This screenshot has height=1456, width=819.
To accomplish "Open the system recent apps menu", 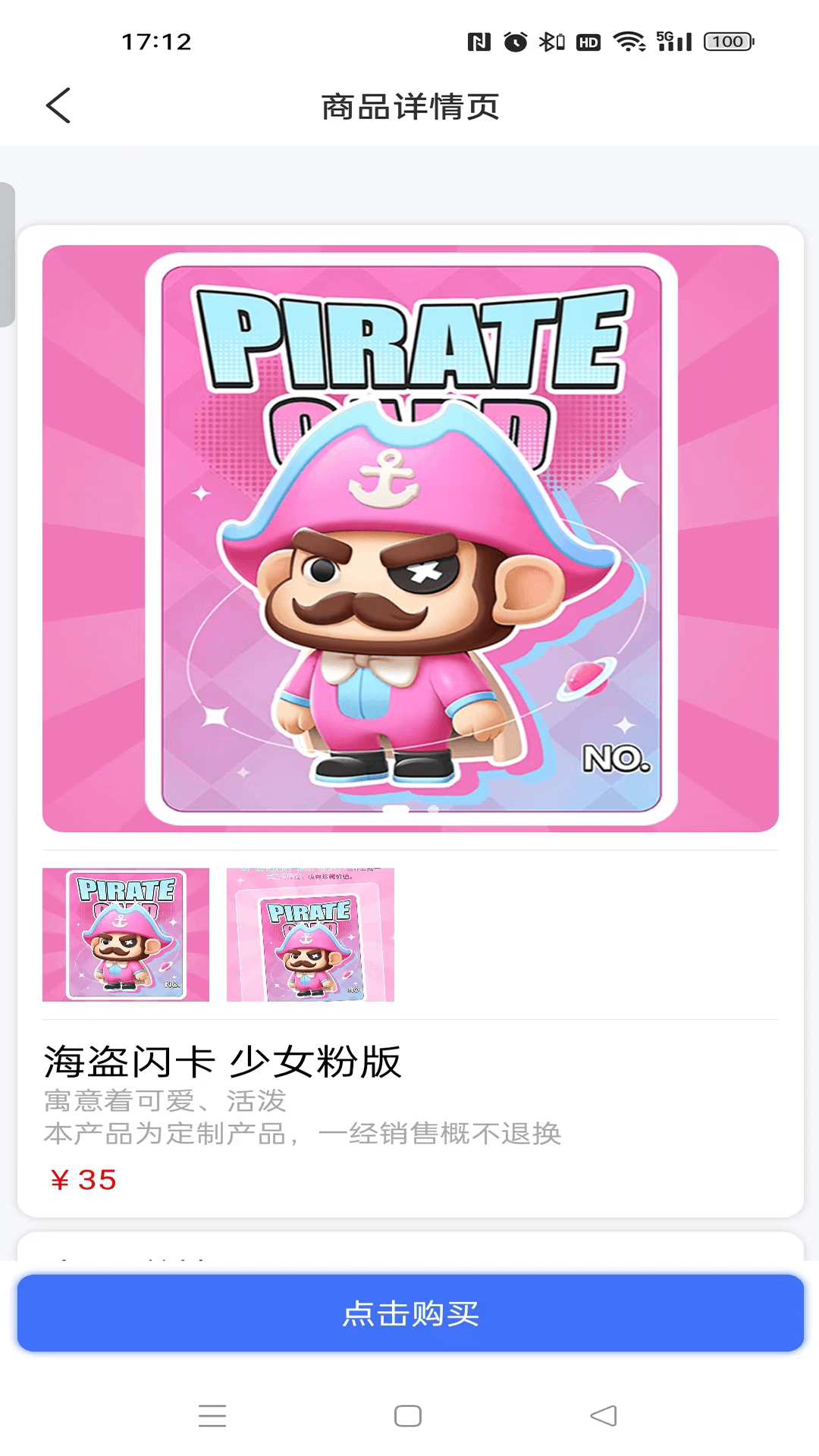I will 212,1416.
